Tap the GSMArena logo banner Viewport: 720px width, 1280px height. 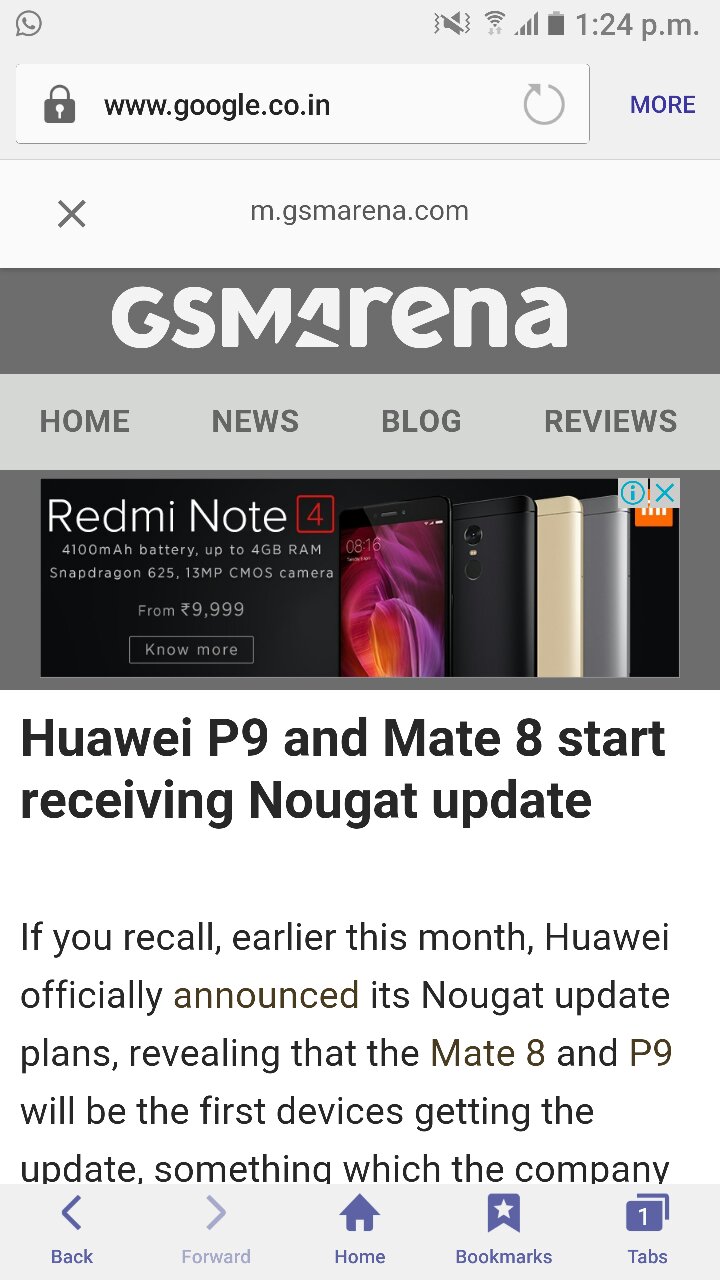tap(340, 319)
